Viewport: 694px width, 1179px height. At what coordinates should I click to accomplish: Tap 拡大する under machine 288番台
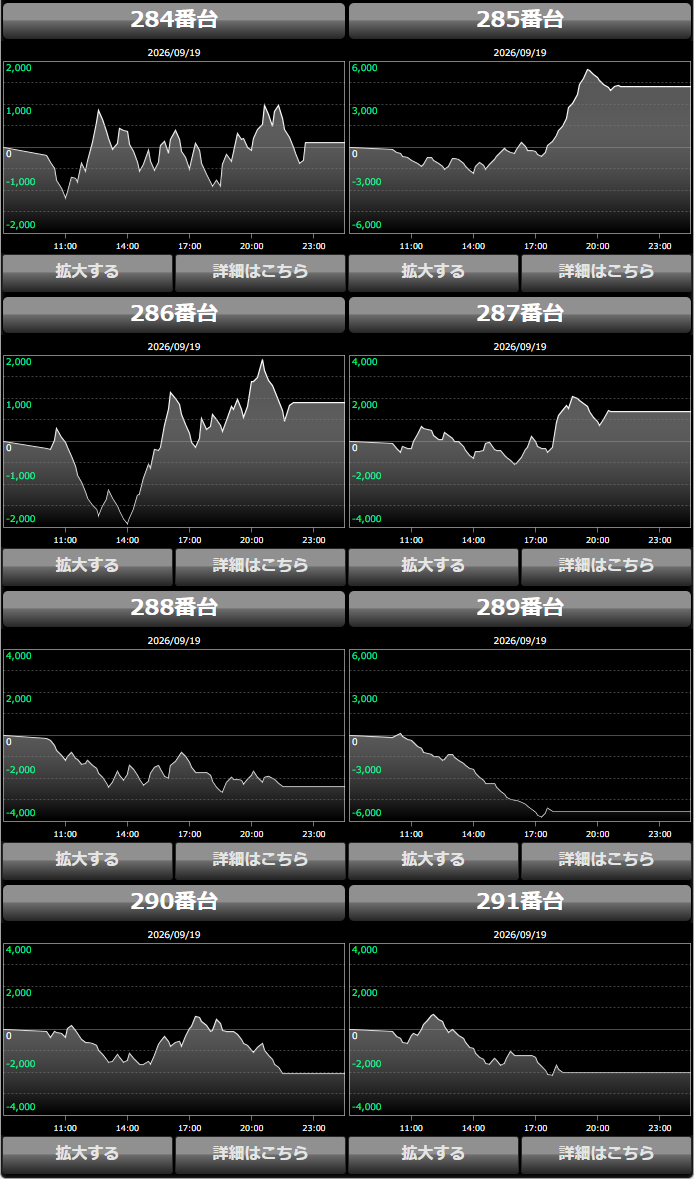click(x=87, y=861)
